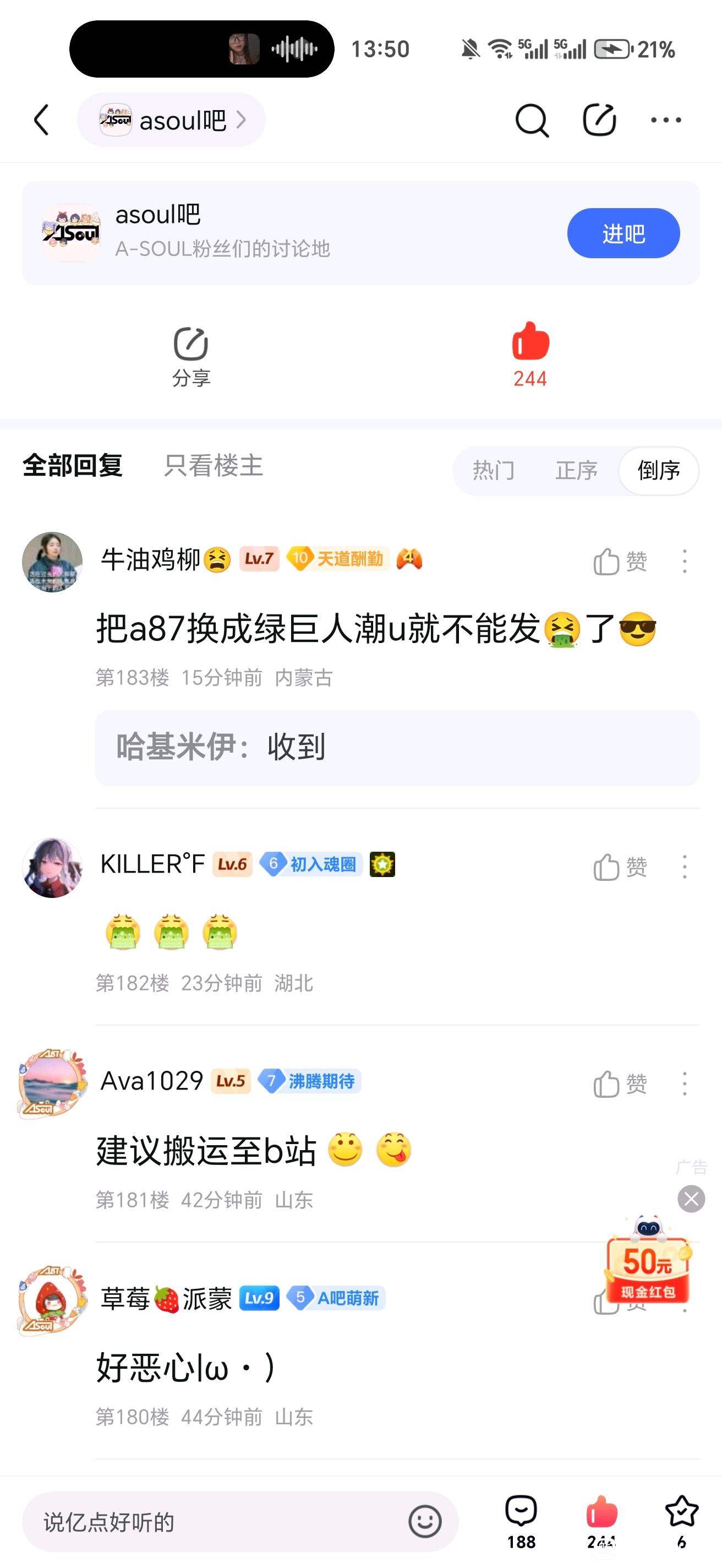Like 牛油鸡柳's comment
722x1568 pixels.
pos(620,561)
